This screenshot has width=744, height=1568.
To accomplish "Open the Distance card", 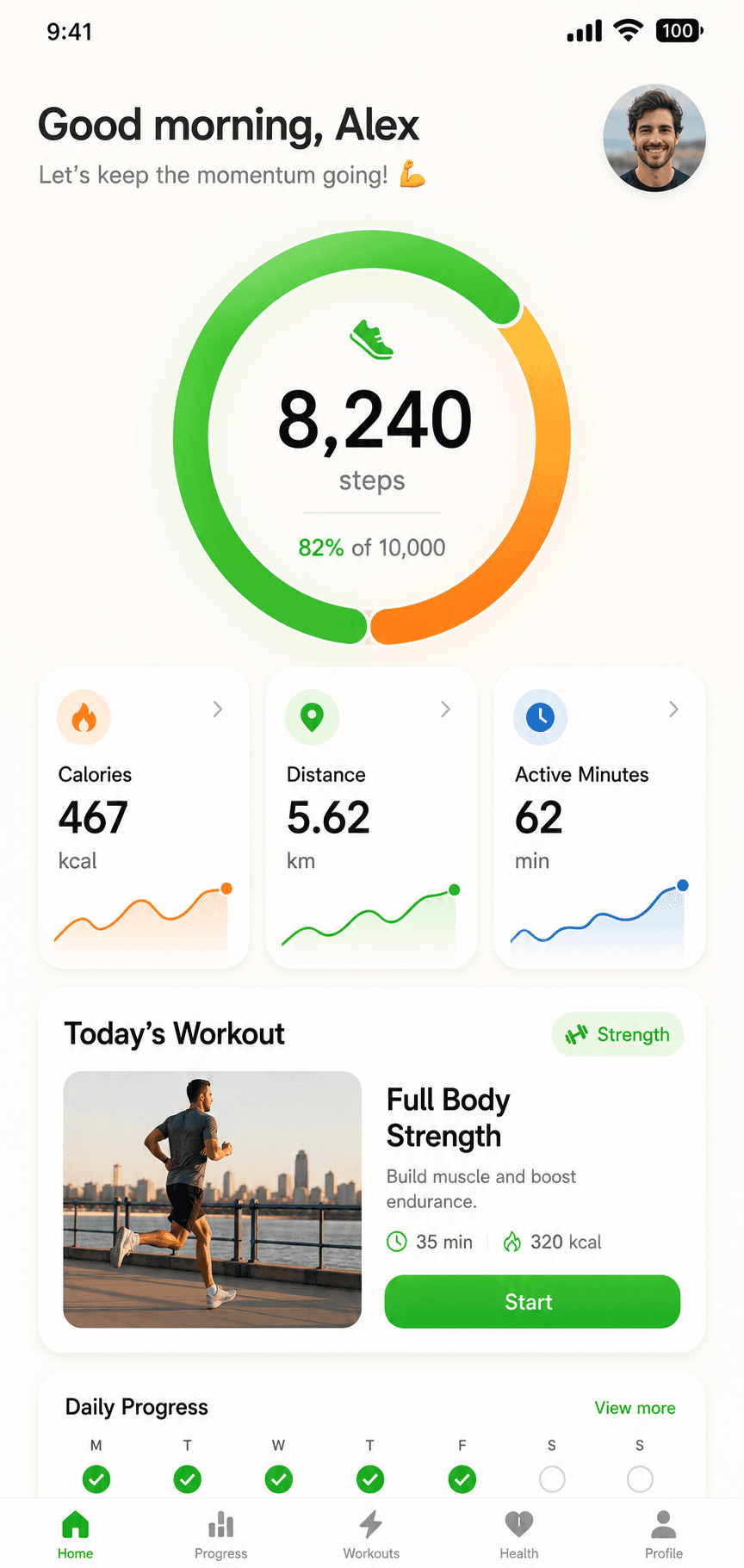I will pyautogui.click(x=372, y=817).
